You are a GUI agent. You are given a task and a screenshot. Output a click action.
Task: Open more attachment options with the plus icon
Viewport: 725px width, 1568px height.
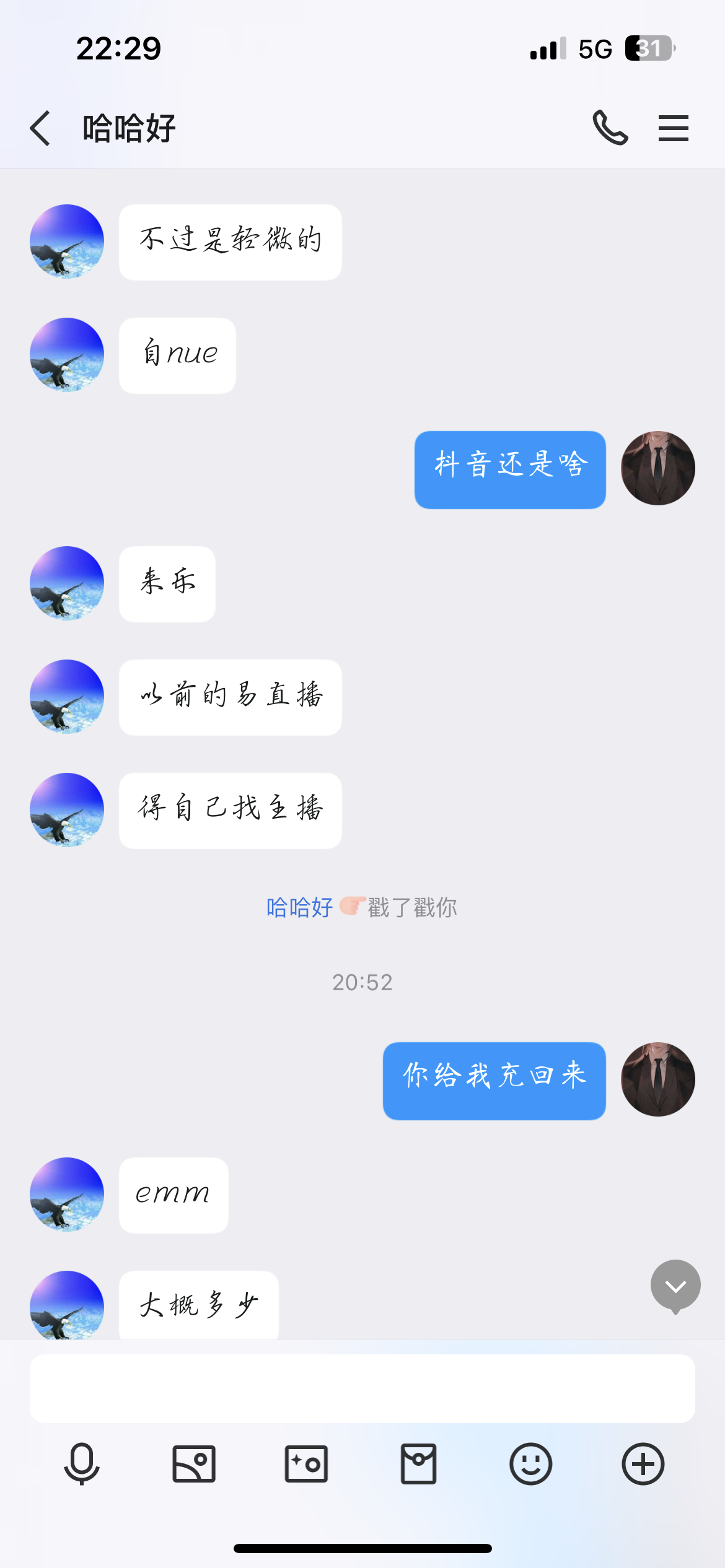coord(643,1464)
